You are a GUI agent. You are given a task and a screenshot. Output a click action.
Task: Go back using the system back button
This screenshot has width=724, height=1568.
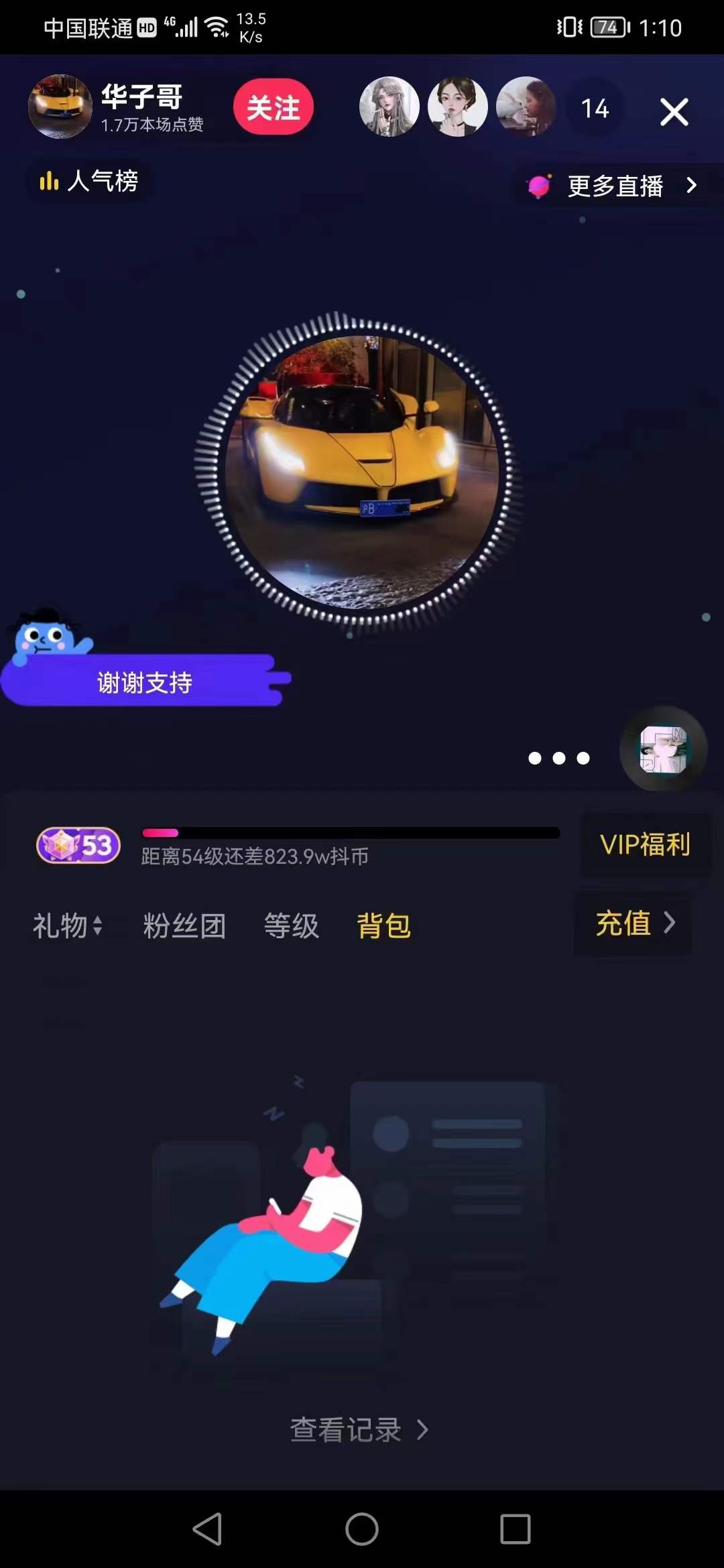pyautogui.click(x=207, y=1529)
